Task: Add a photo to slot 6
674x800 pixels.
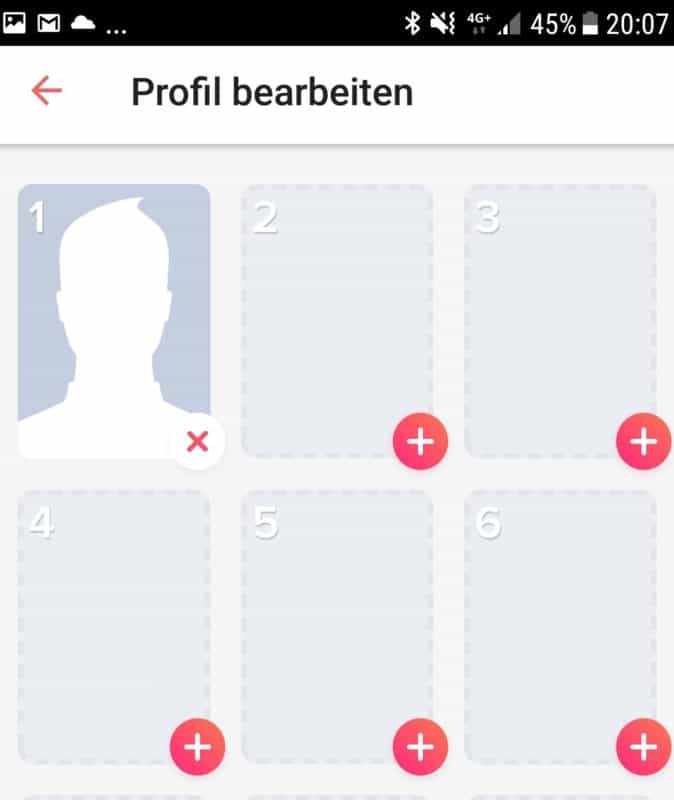Action: click(643, 747)
